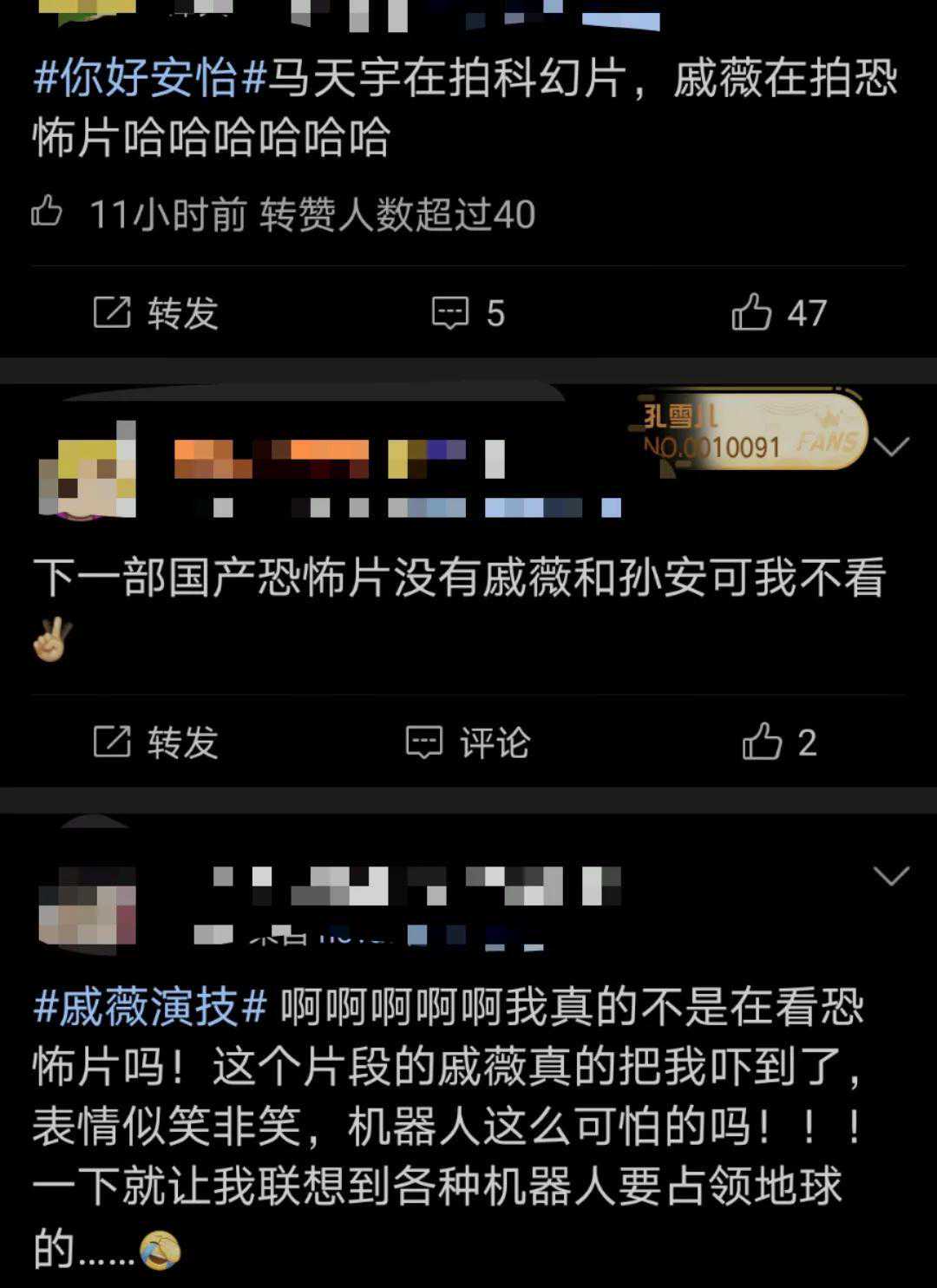Image resolution: width=937 pixels, height=1288 pixels.
Task: Open the avatar of the #戚薇演技# poster
Action: (x=87, y=902)
